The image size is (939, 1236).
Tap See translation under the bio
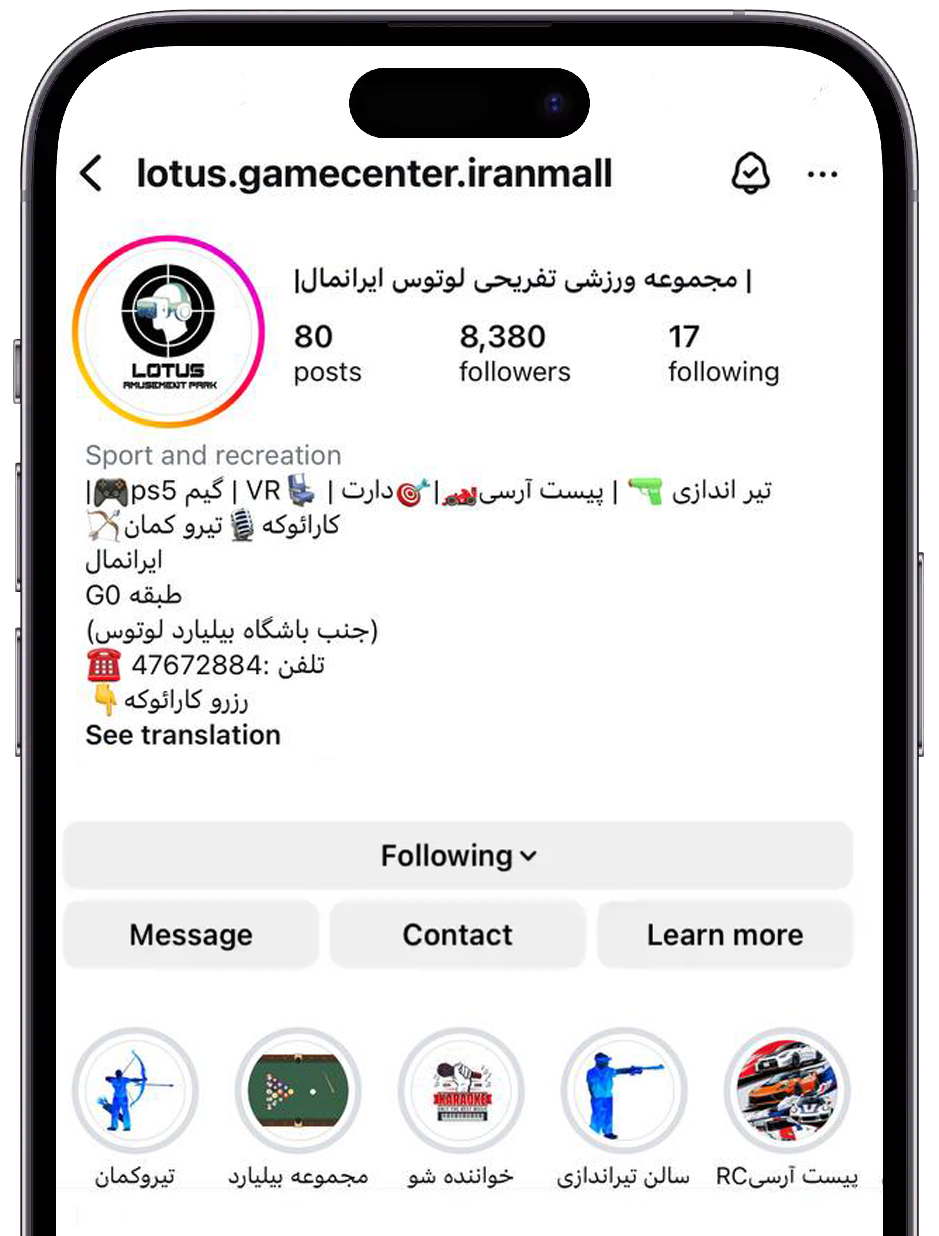pos(183,735)
